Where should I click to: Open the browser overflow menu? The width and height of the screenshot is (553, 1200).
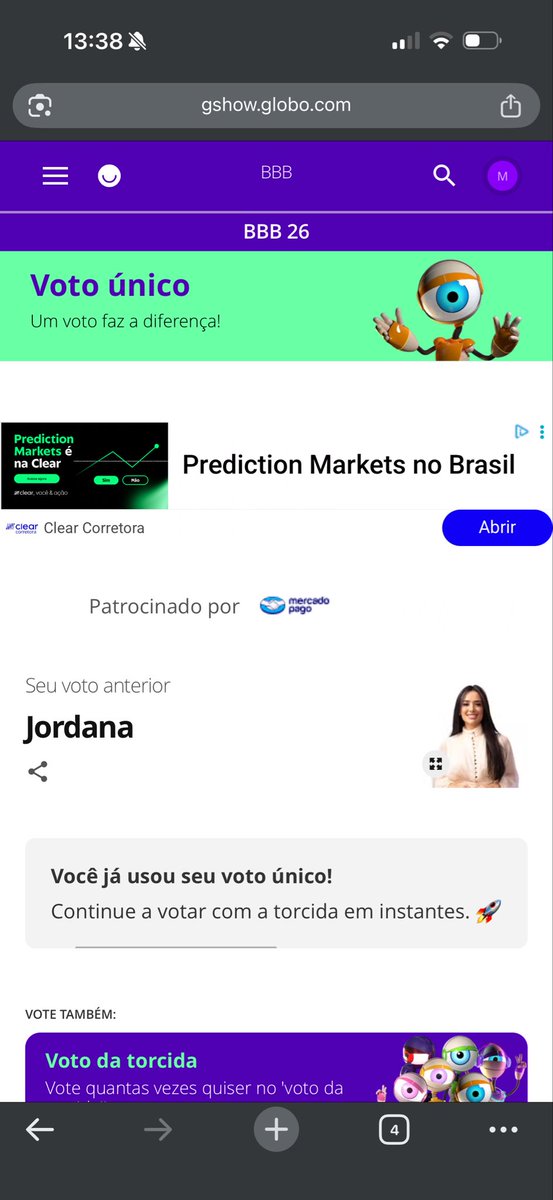[x=504, y=1130]
